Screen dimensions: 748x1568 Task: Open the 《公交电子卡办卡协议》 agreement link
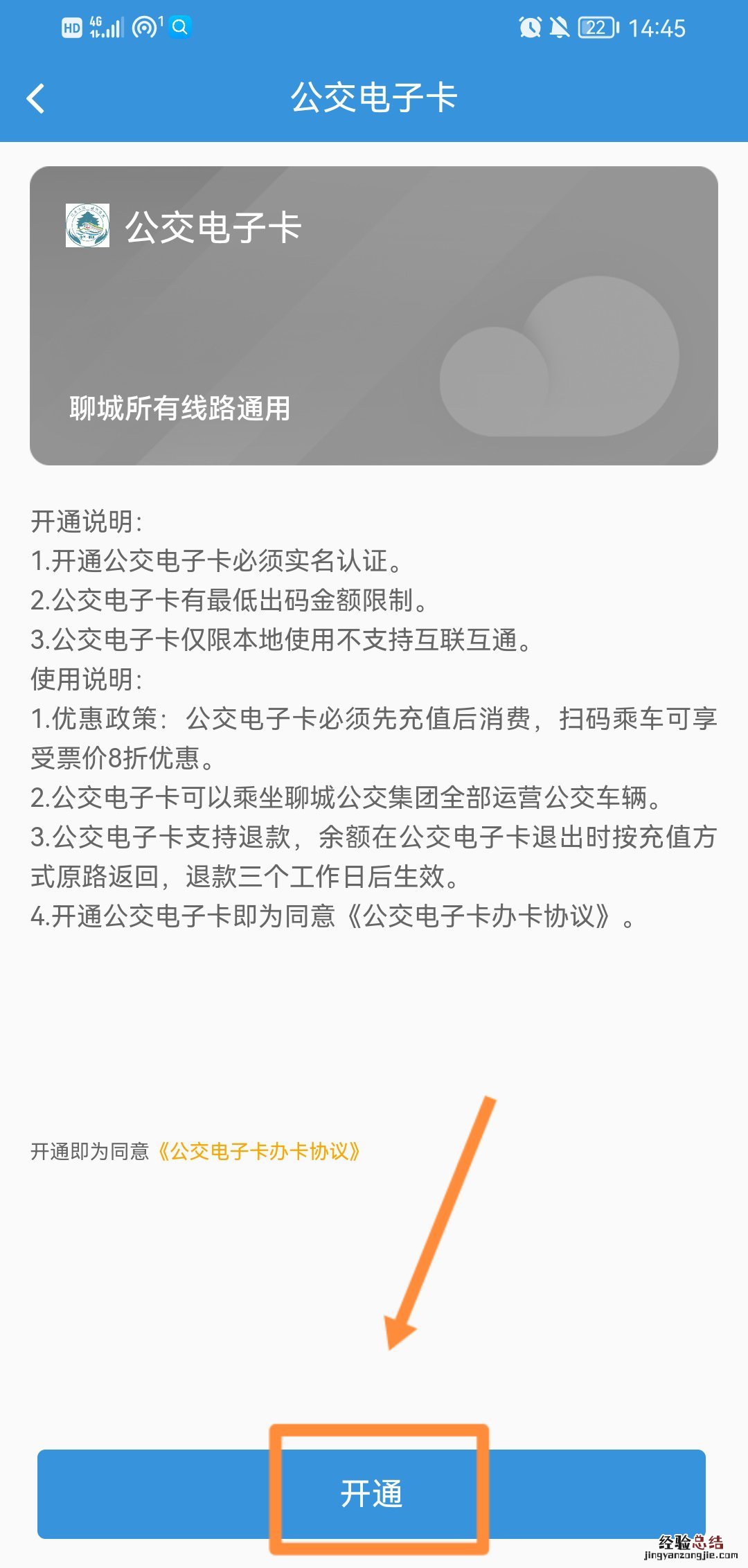point(259,1151)
